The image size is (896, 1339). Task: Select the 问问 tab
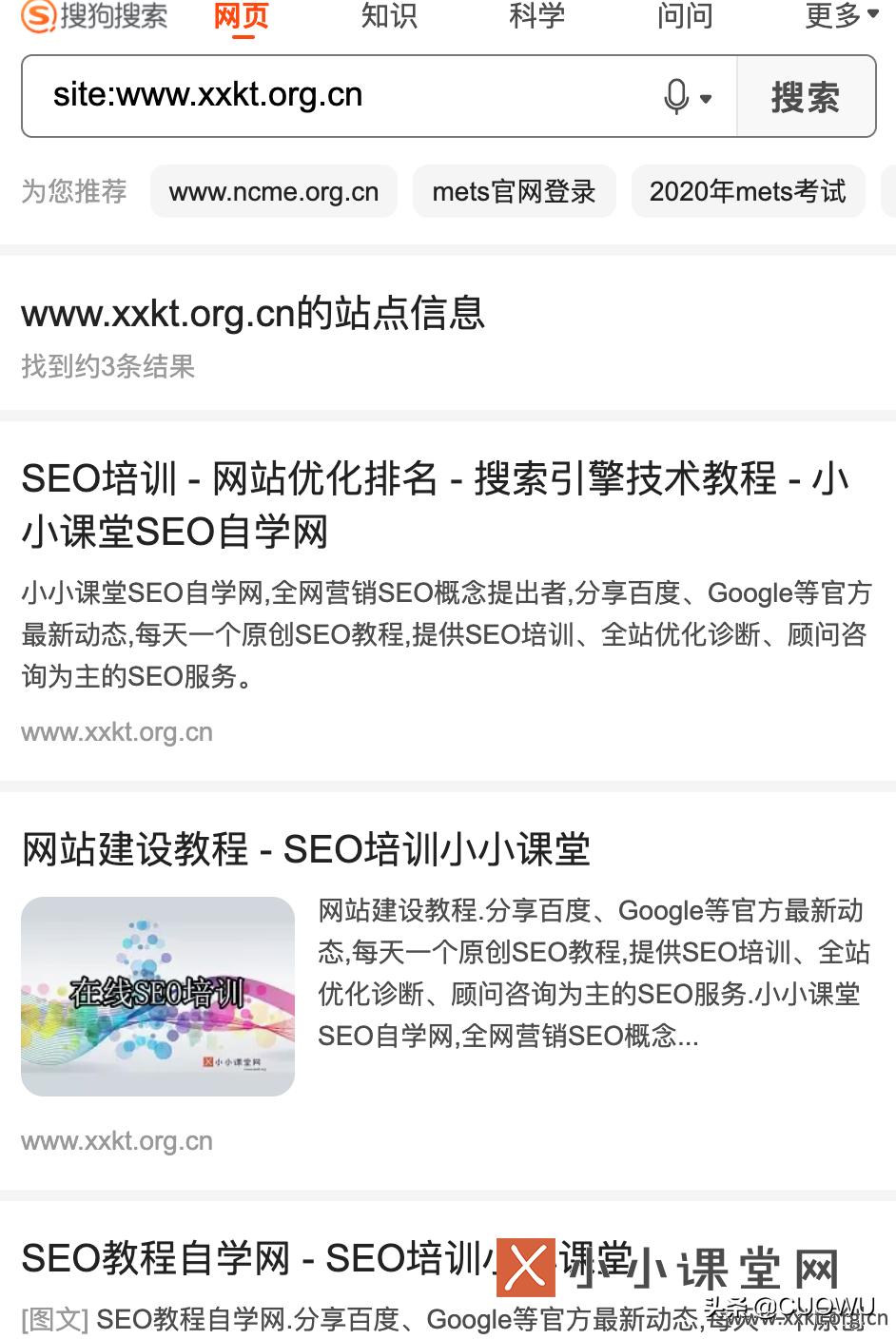685,16
